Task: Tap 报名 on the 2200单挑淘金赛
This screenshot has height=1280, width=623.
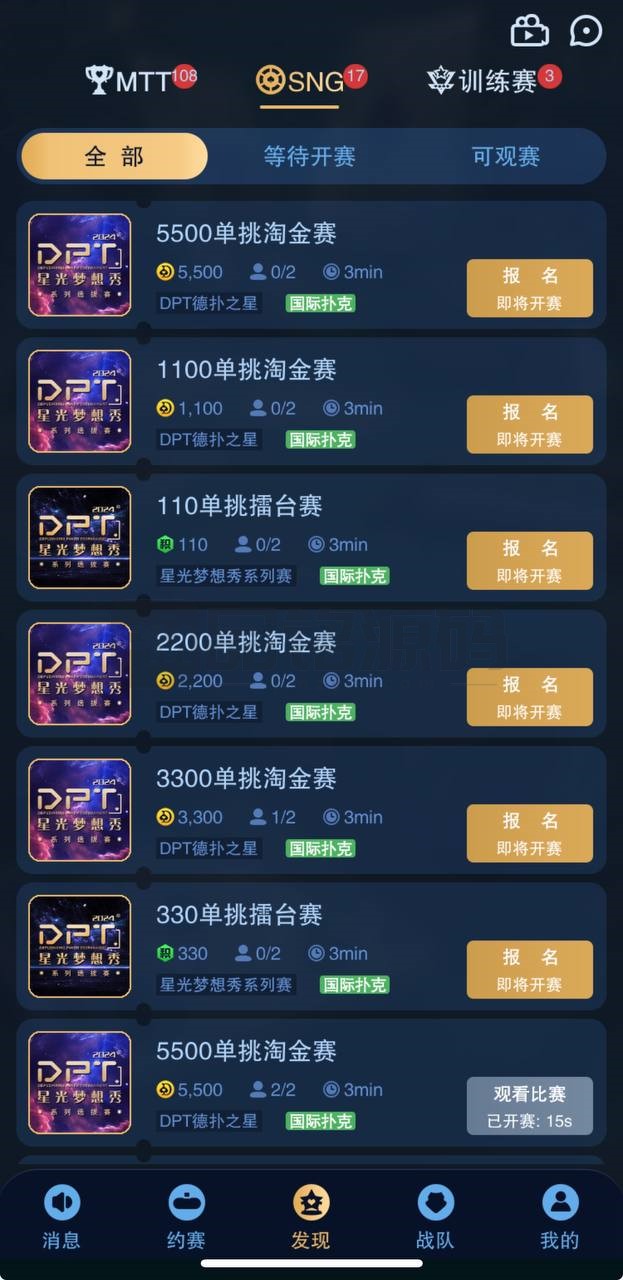Action: (530, 697)
